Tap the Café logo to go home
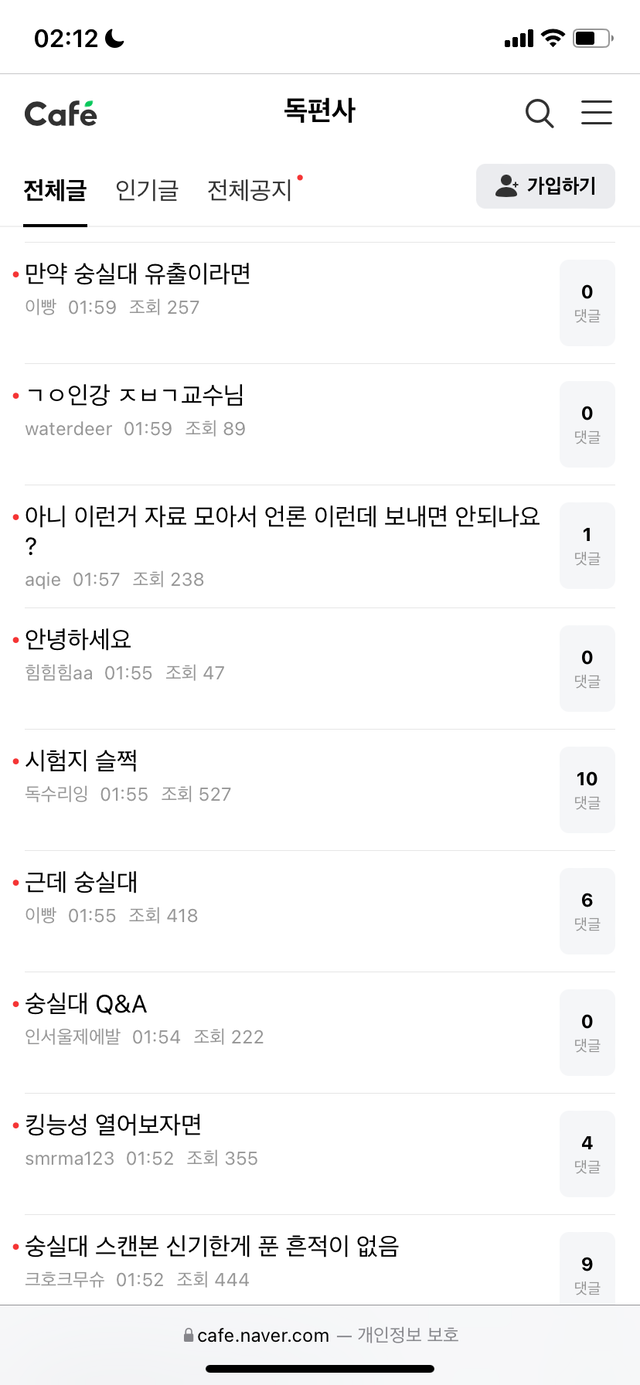 [x=61, y=113]
